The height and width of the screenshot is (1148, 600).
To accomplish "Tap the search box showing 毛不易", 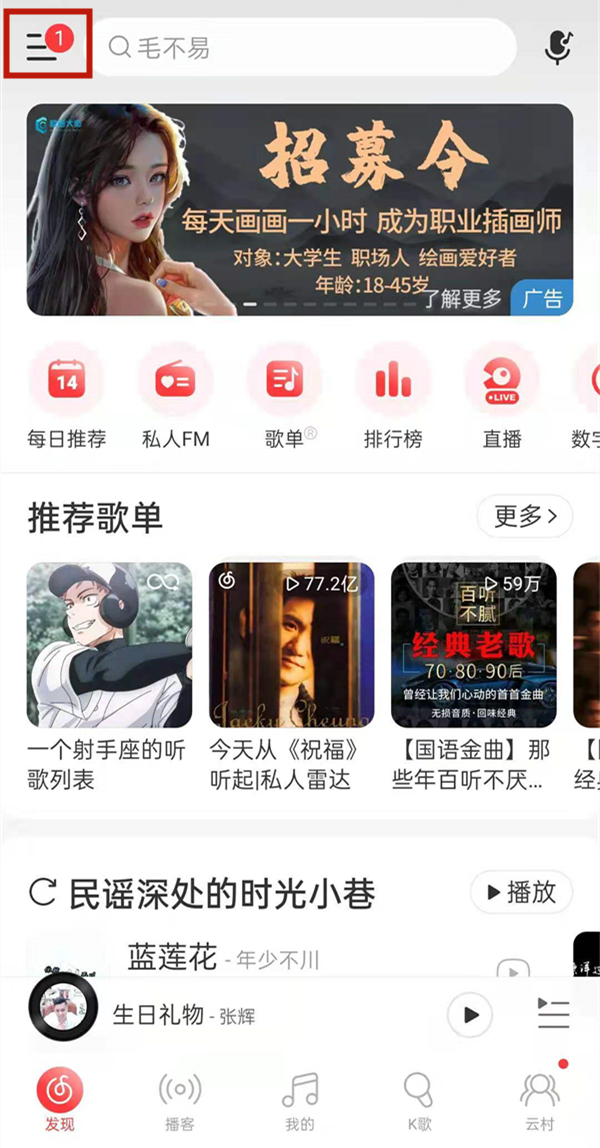I will click(x=310, y=47).
